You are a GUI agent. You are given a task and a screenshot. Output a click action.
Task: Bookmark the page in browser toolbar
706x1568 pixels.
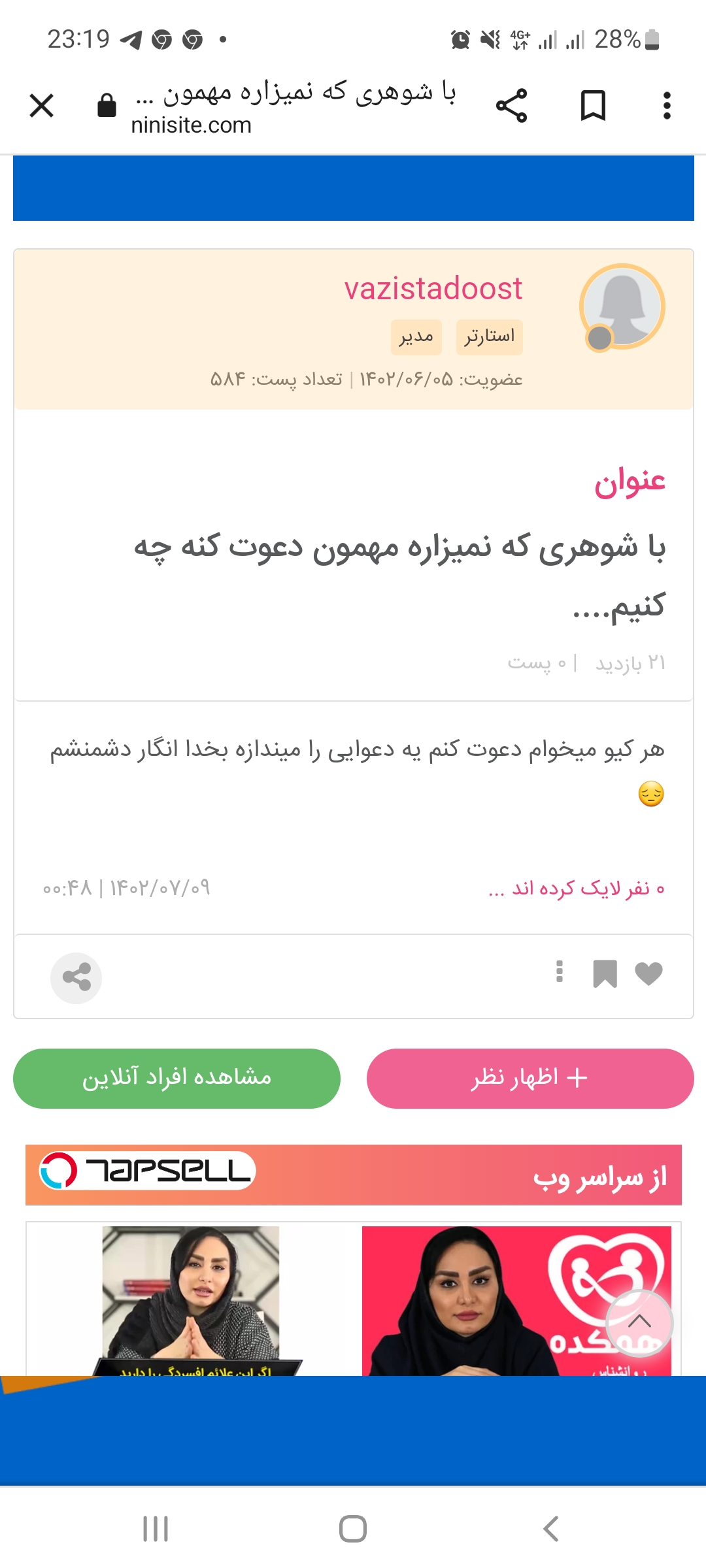pyautogui.click(x=593, y=105)
